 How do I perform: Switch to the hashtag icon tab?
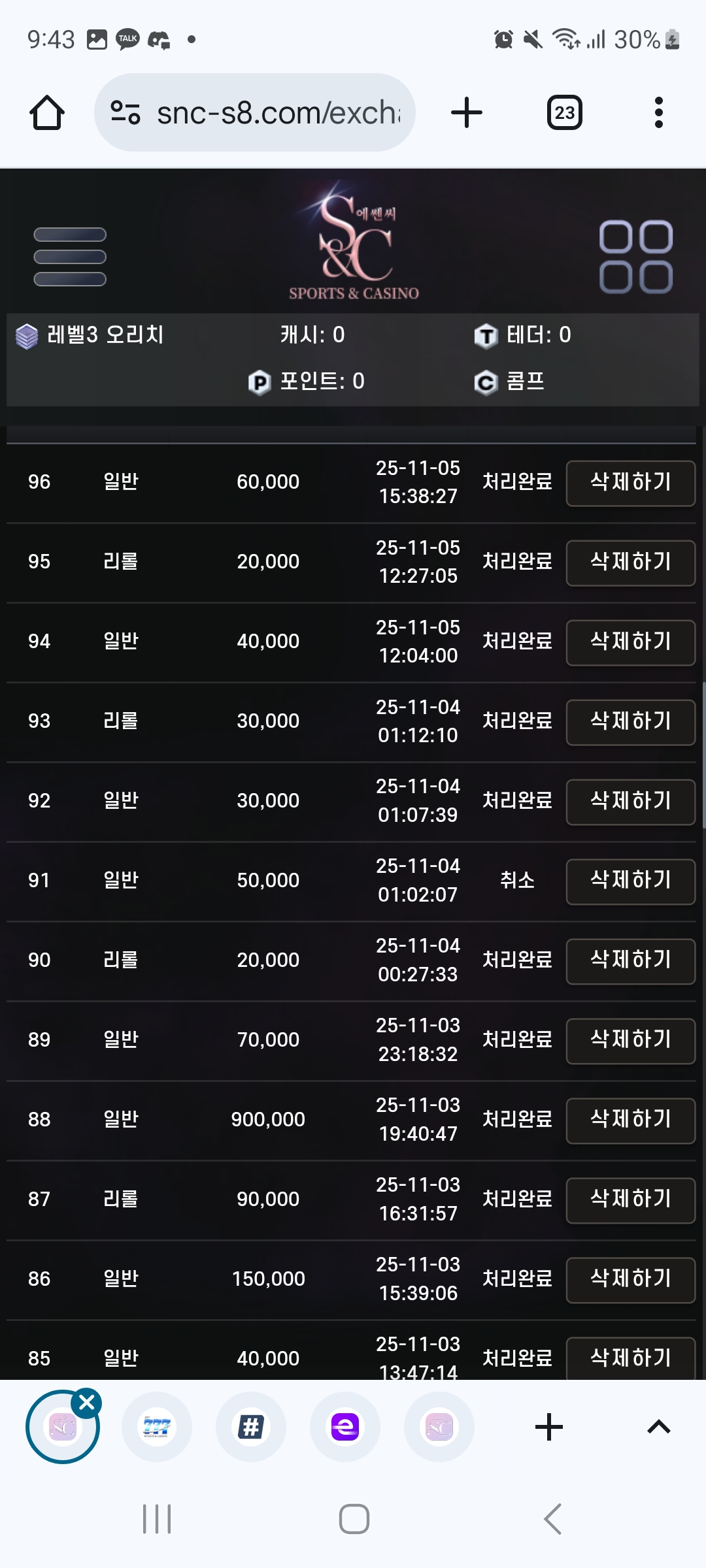(x=251, y=1427)
